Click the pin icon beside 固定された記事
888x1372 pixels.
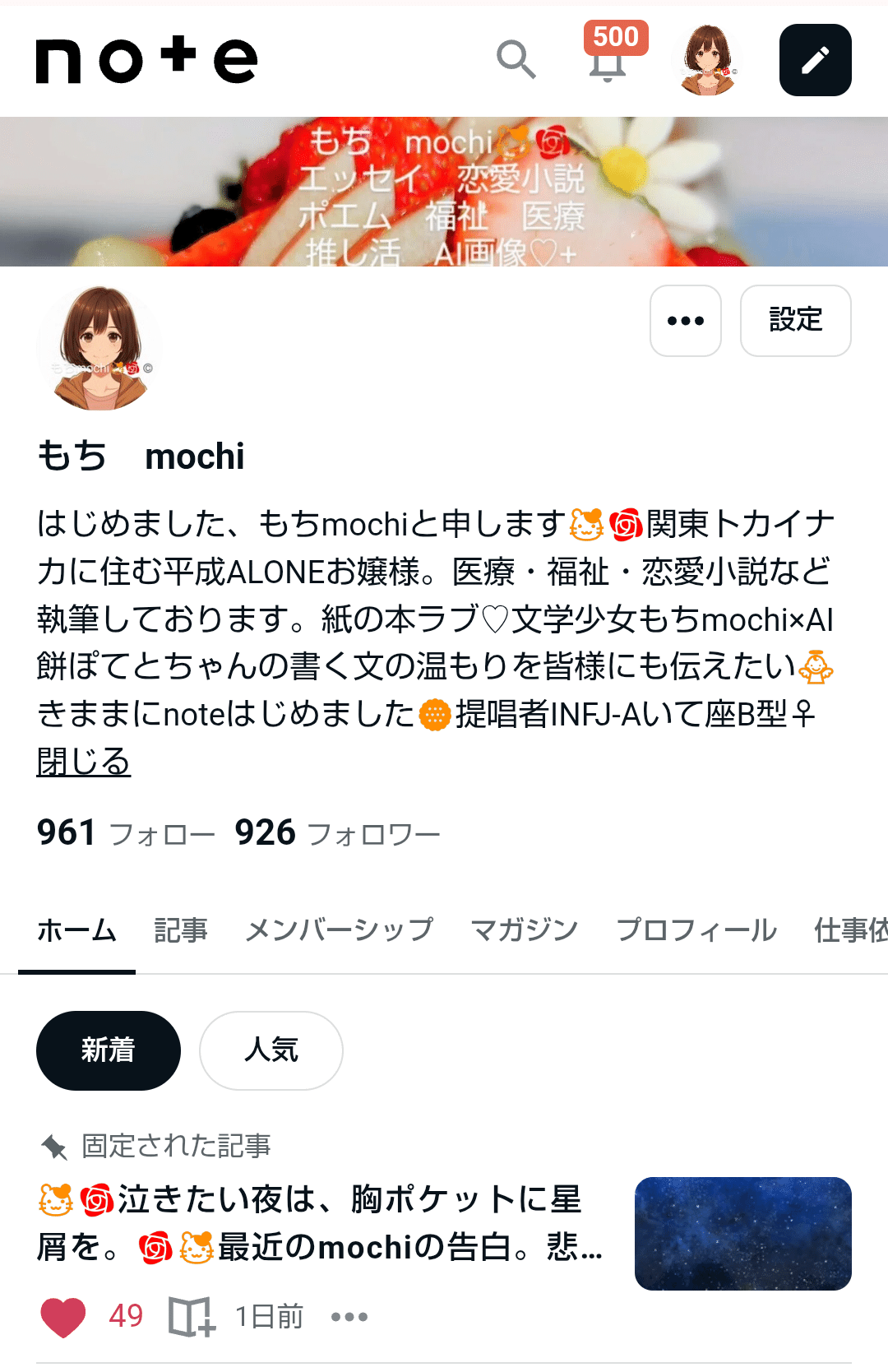52,1144
